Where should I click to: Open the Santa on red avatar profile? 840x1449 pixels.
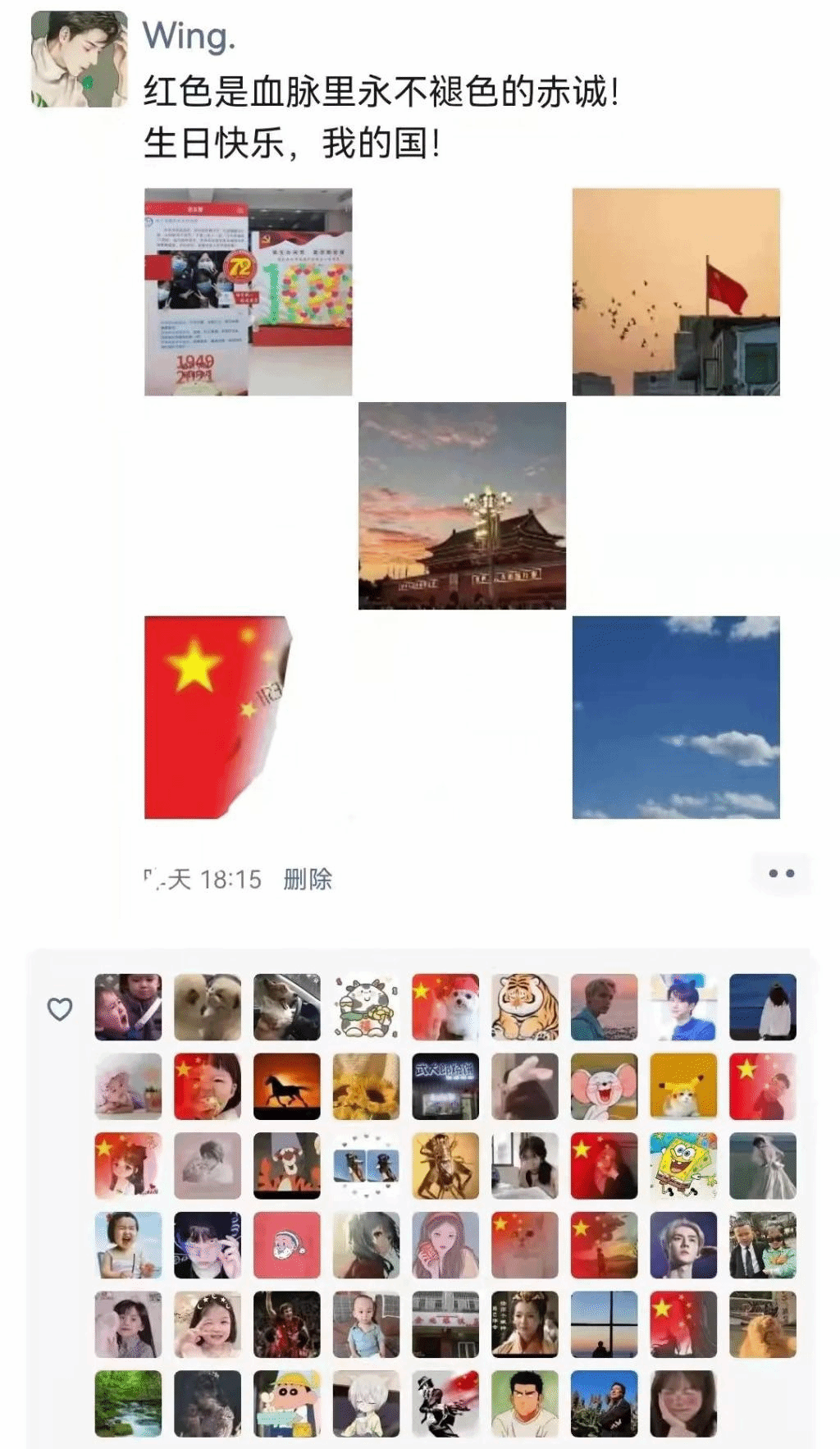286,1245
